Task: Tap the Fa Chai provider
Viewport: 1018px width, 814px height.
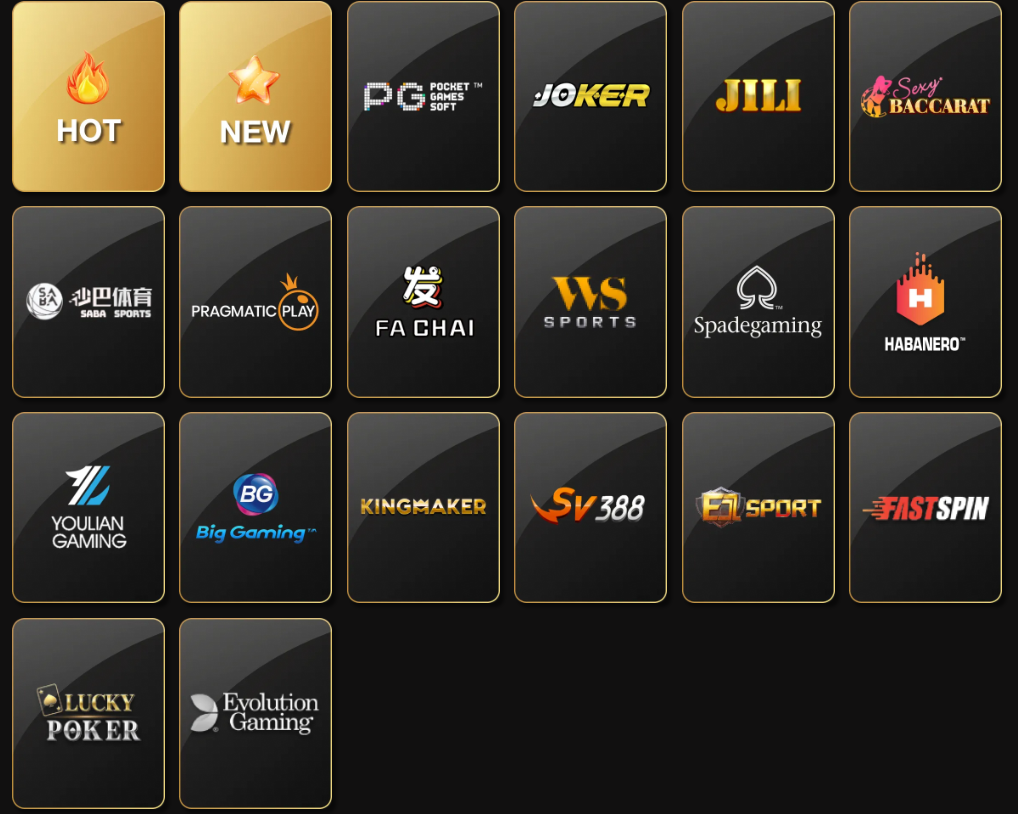Action: (423, 302)
